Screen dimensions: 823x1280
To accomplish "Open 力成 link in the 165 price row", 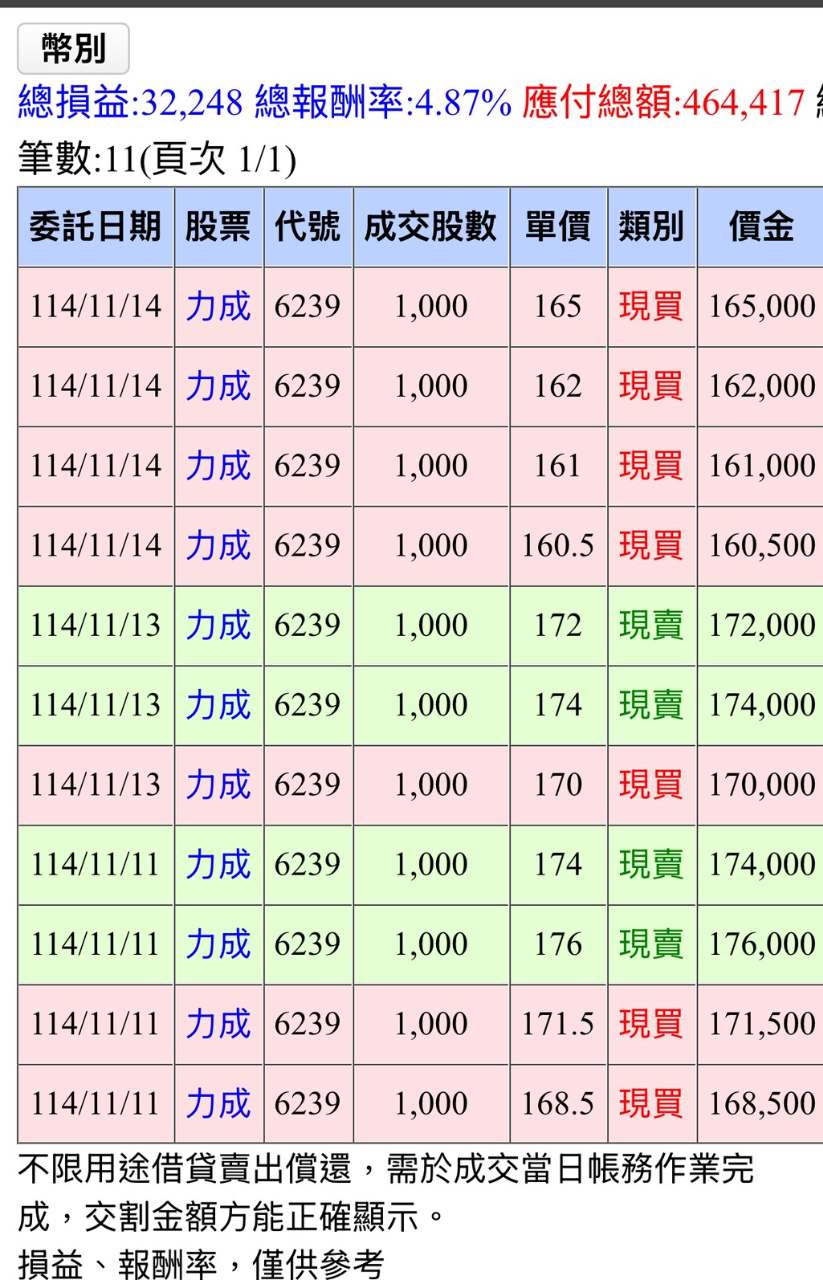I will (x=218, y=306).
